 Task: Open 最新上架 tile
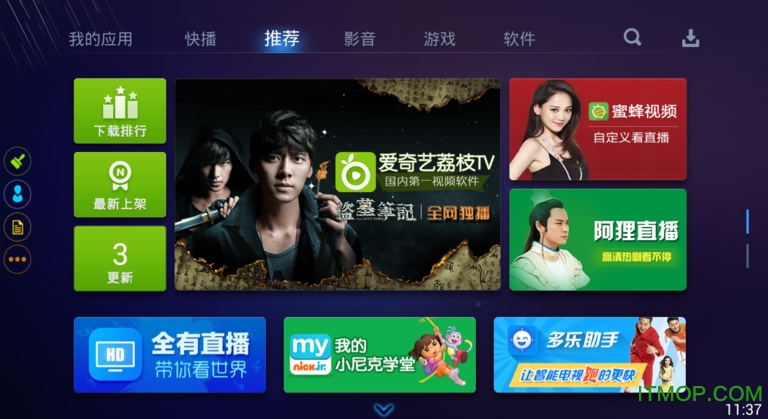(120, 185)
